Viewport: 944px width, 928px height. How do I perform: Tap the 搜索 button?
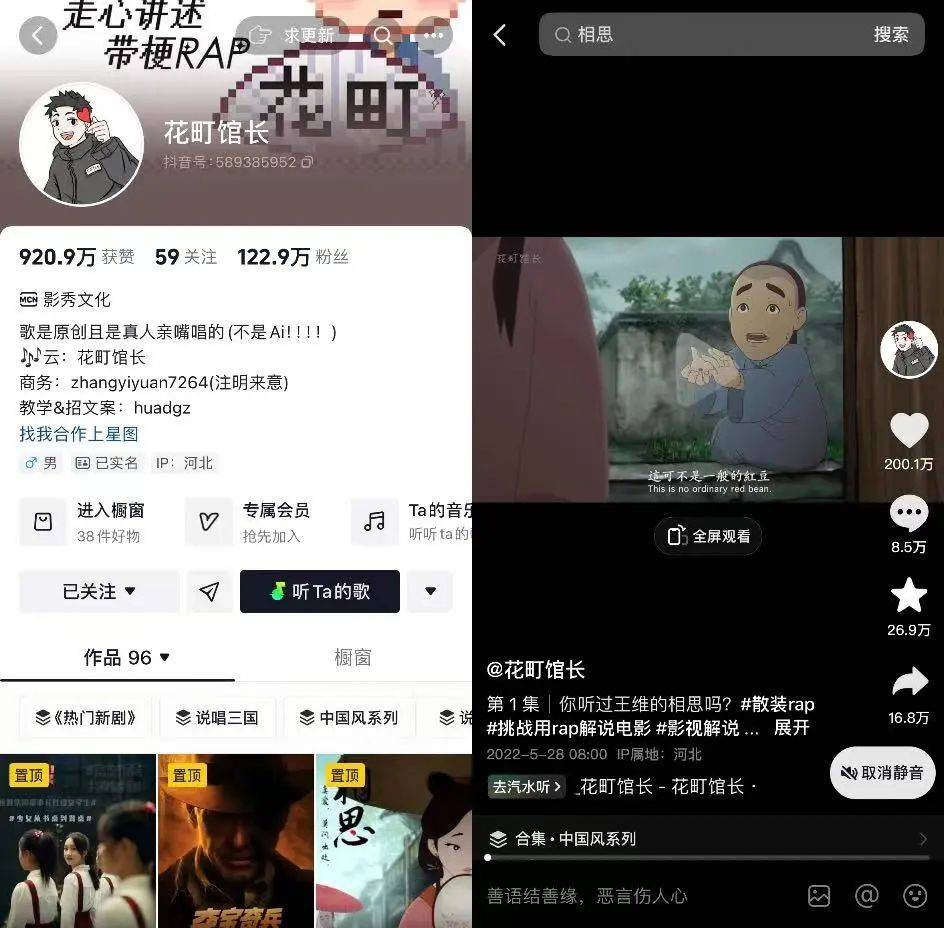click(891, 34)
